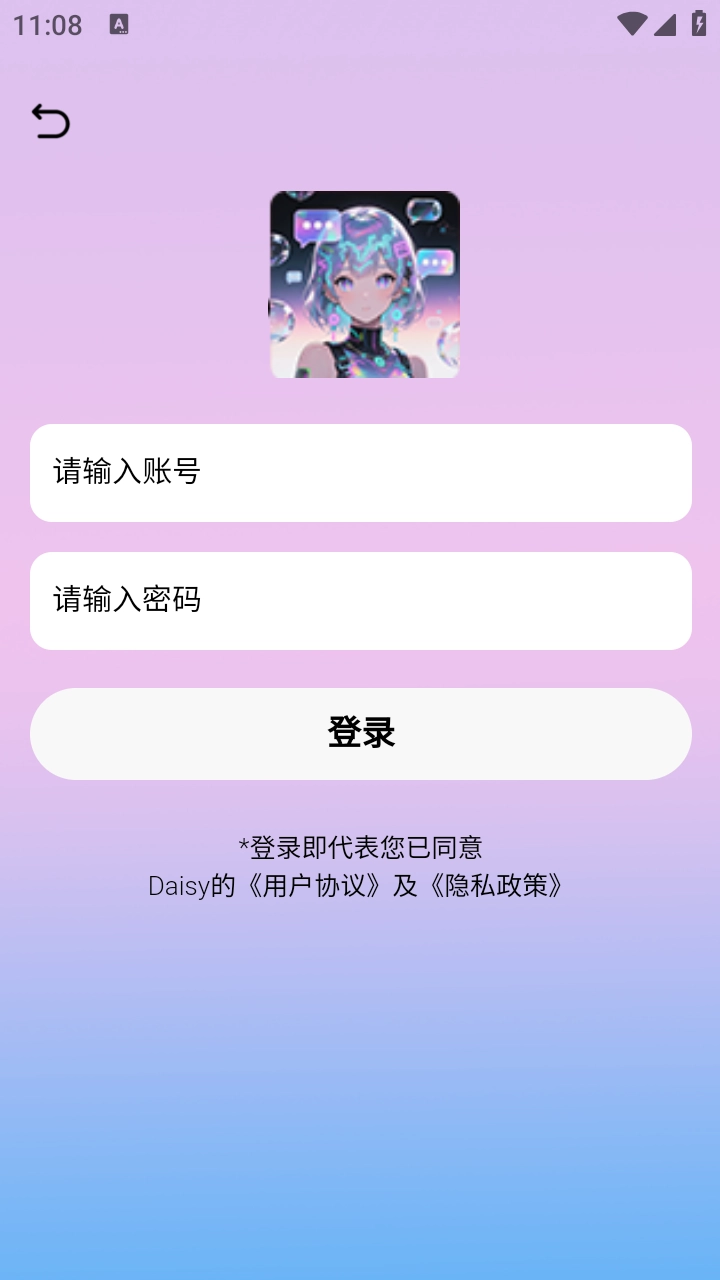Tap the keyboard 'A' icon in status bar
The height and width of the screenshot is (1280, 720).
[119, 23]
